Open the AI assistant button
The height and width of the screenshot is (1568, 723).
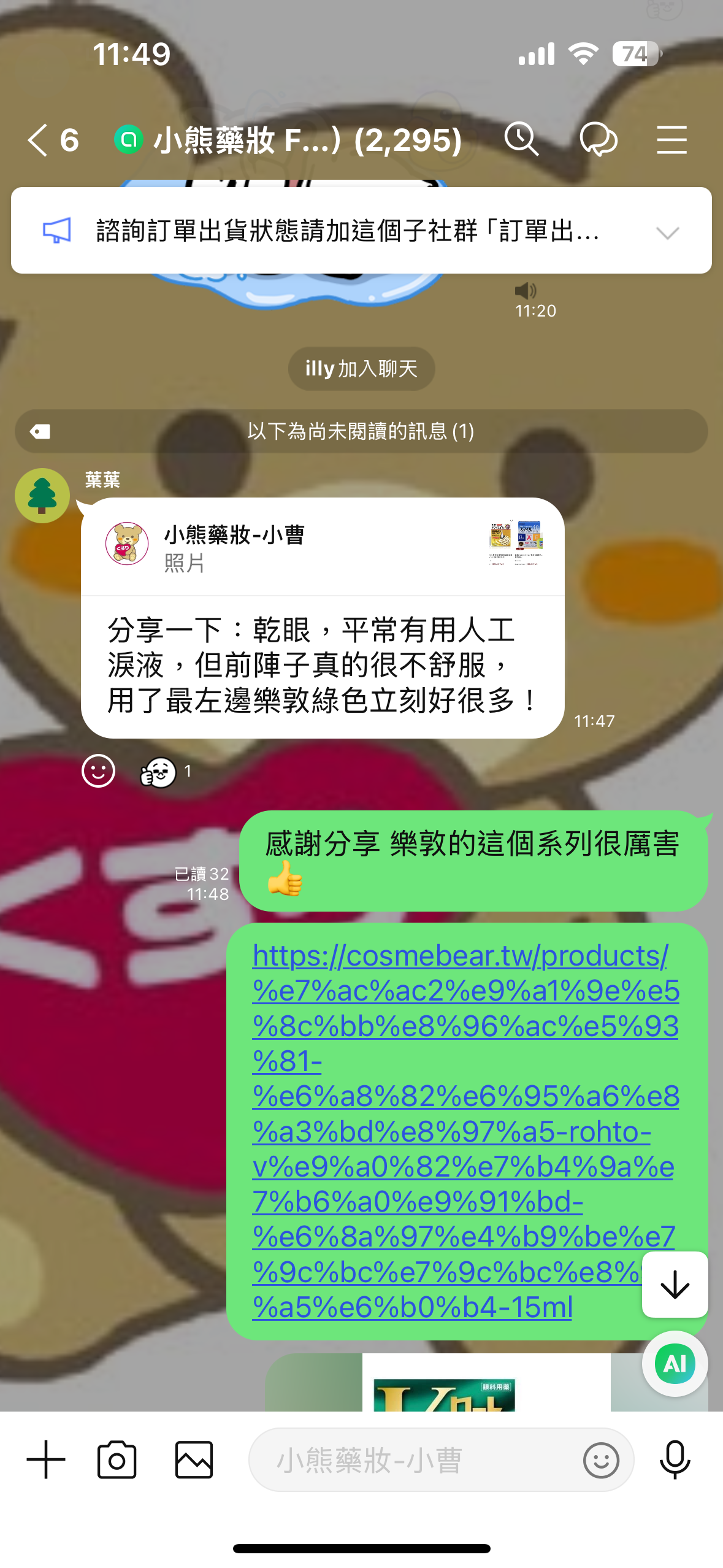(x=675, y=1363)
